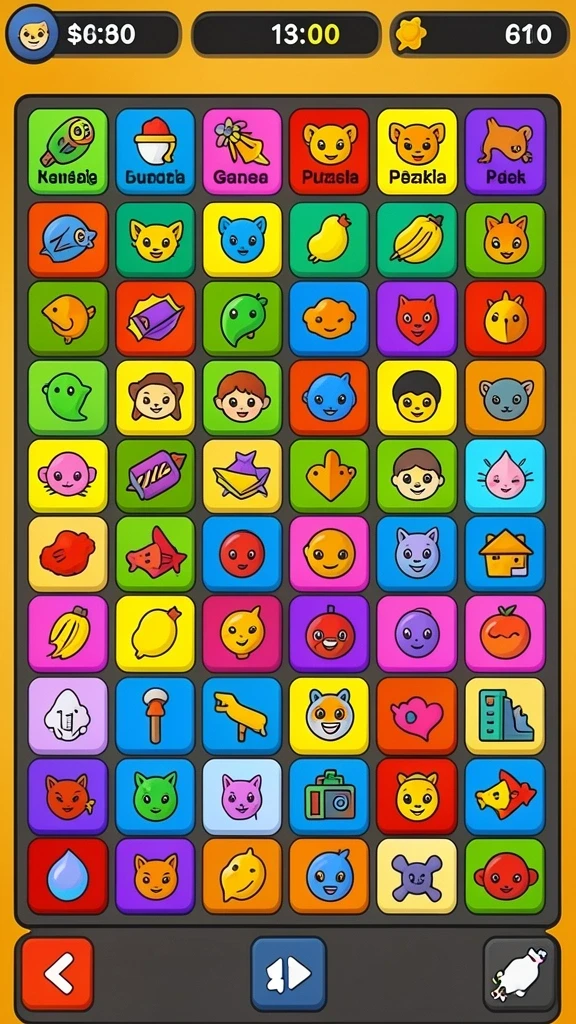576x1024 pixels.
Task: Tap the blue water drop tile
Action: 68,876
